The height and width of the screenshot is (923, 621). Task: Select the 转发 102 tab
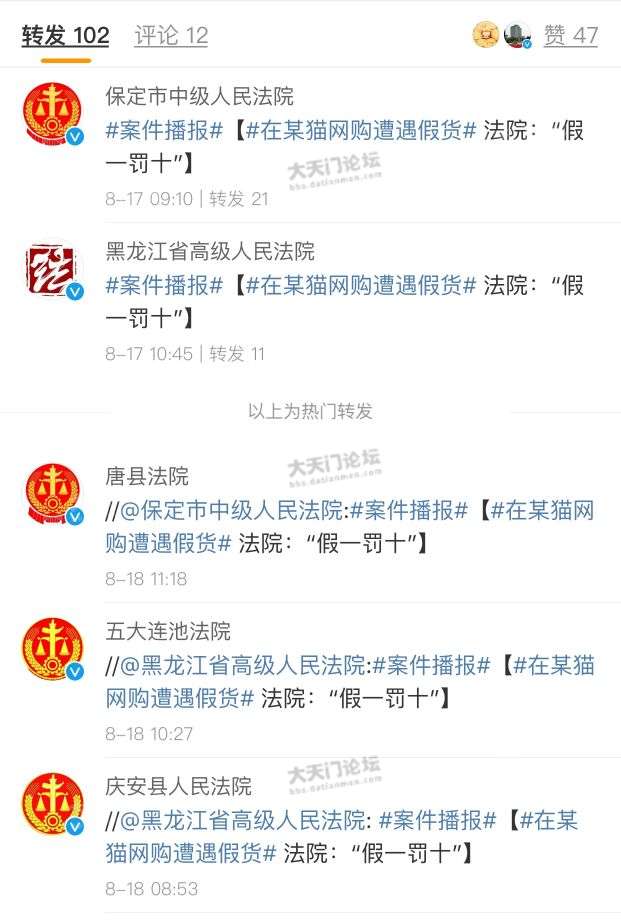point(66,36)
